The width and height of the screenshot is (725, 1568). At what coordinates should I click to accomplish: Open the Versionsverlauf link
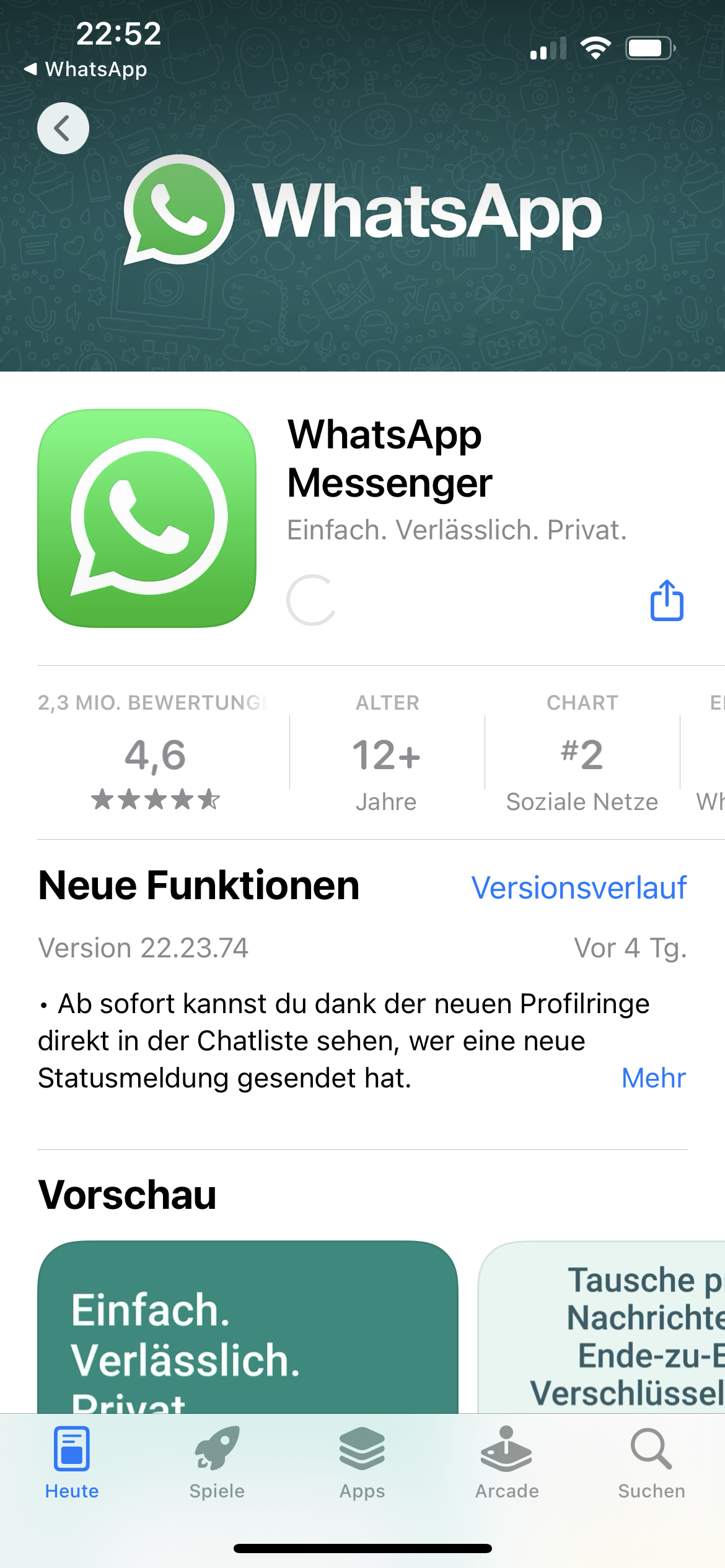pos(579,887)
